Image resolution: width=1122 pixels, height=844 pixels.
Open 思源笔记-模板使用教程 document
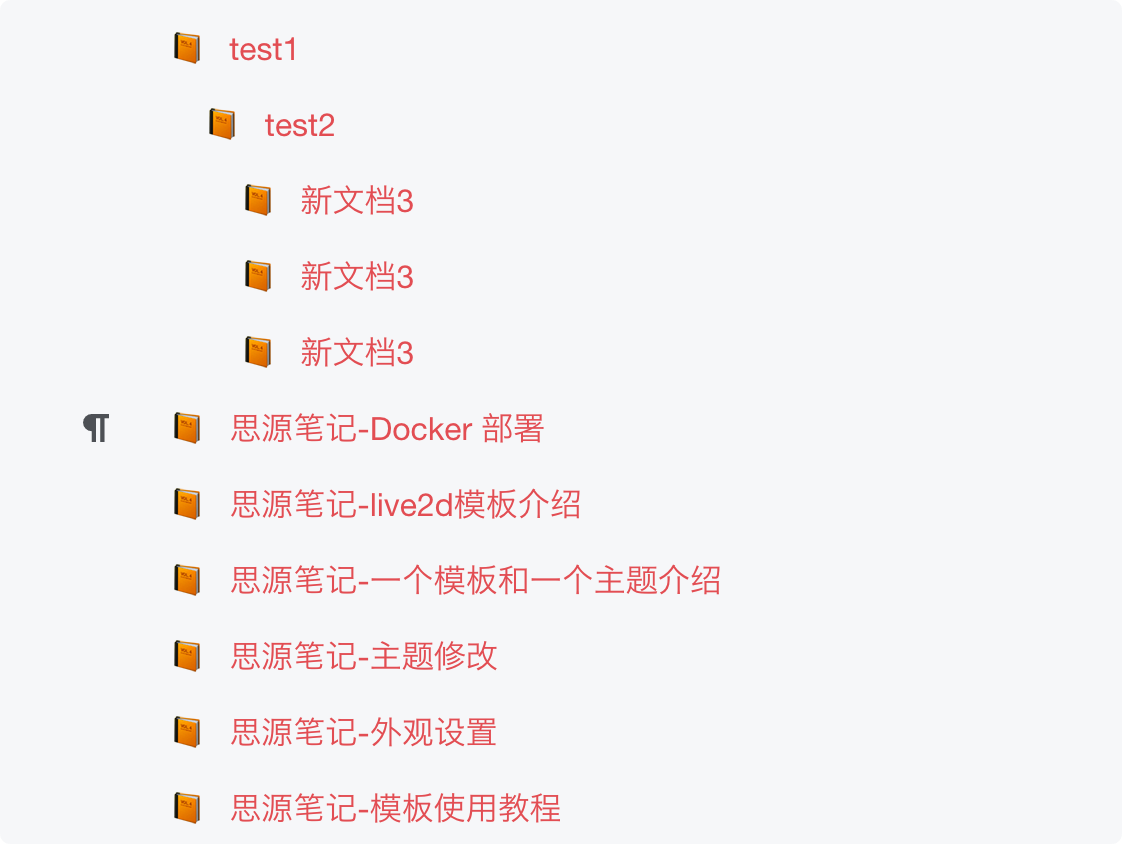pos(395,808)
